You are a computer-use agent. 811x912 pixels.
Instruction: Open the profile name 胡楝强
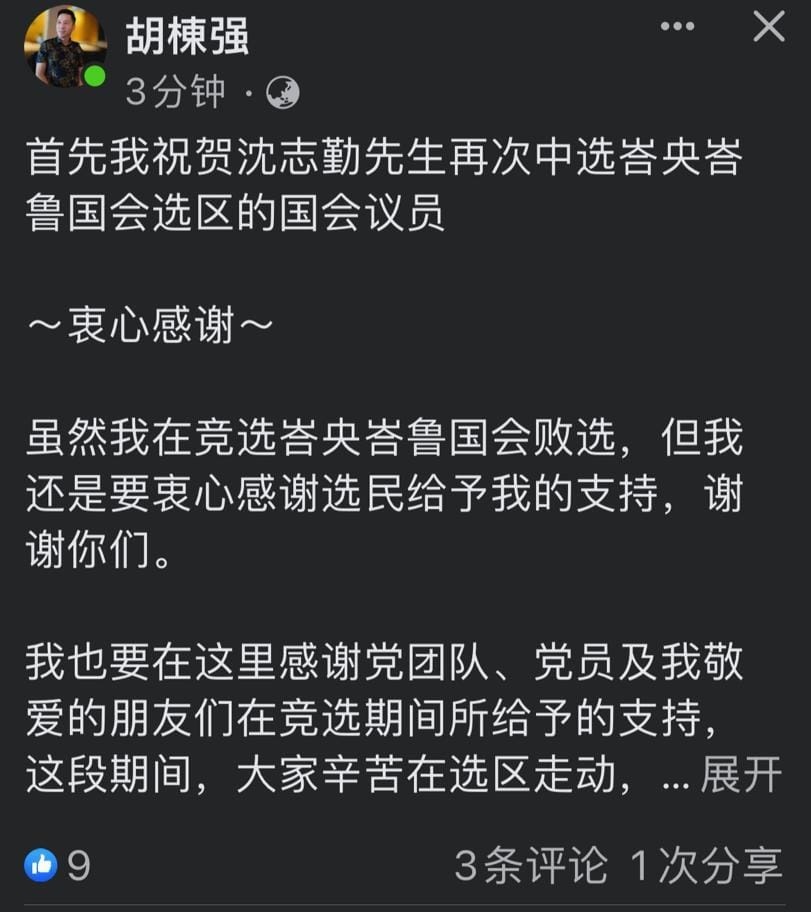coord(186,37)
